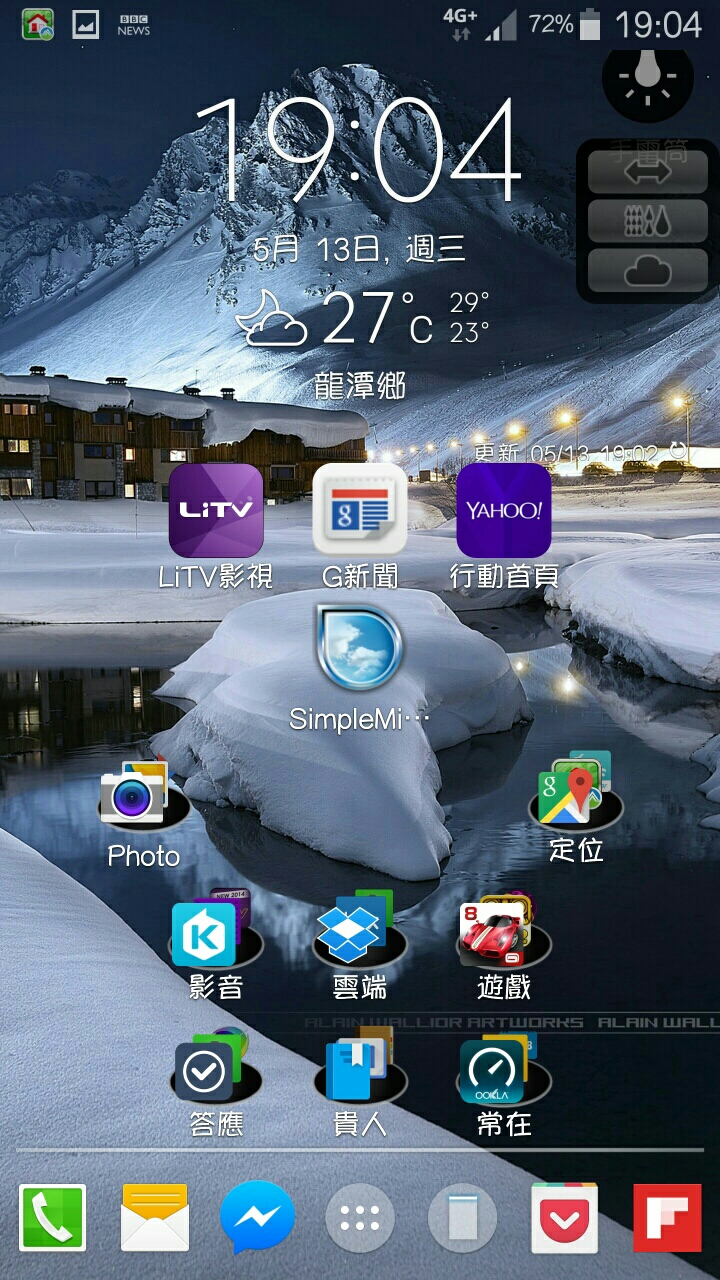Screen dimensions: 720x1280
Task: Open the 貴人 folder
Action: point(360,1070)
